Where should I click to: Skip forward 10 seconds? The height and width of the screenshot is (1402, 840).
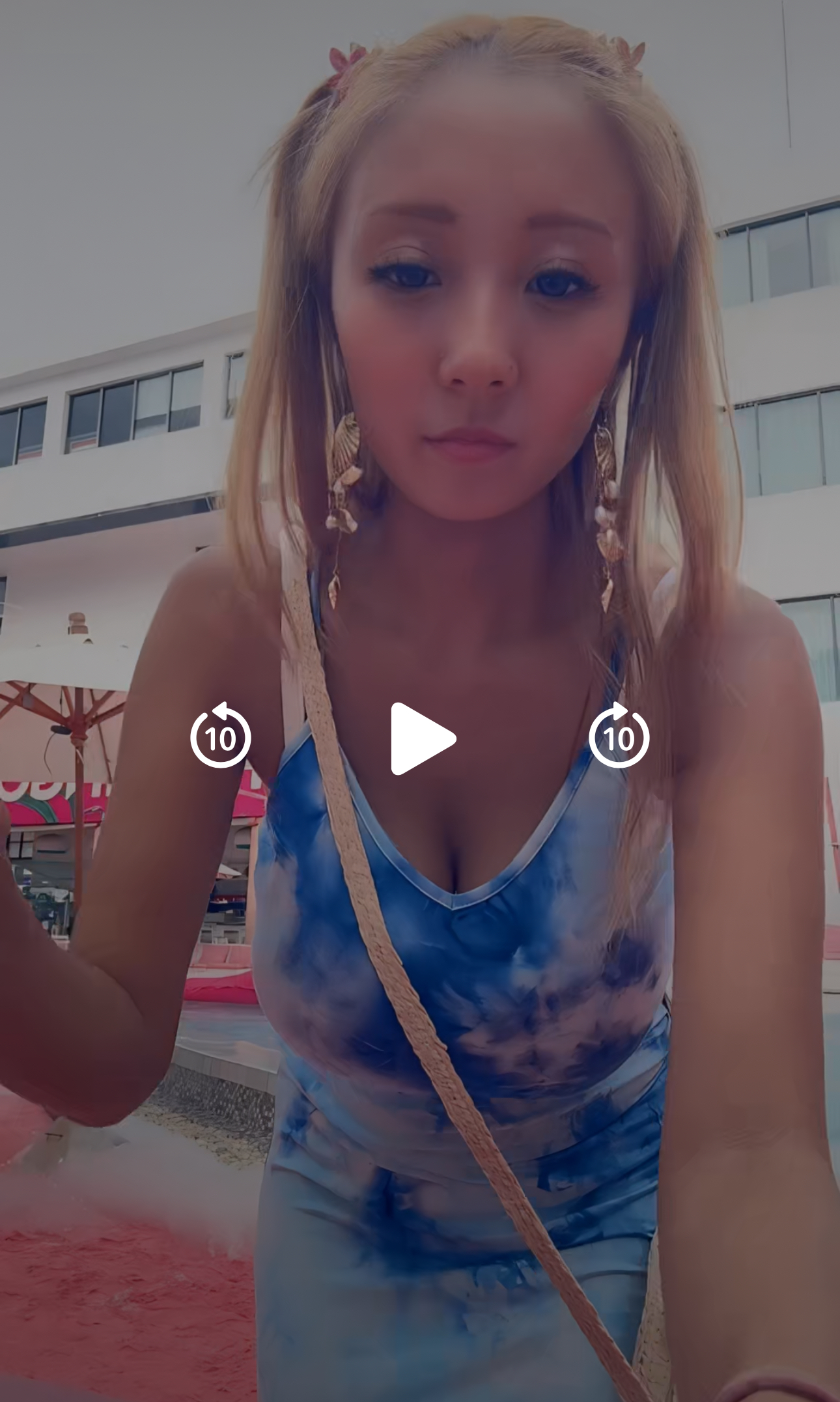(619, 736)
